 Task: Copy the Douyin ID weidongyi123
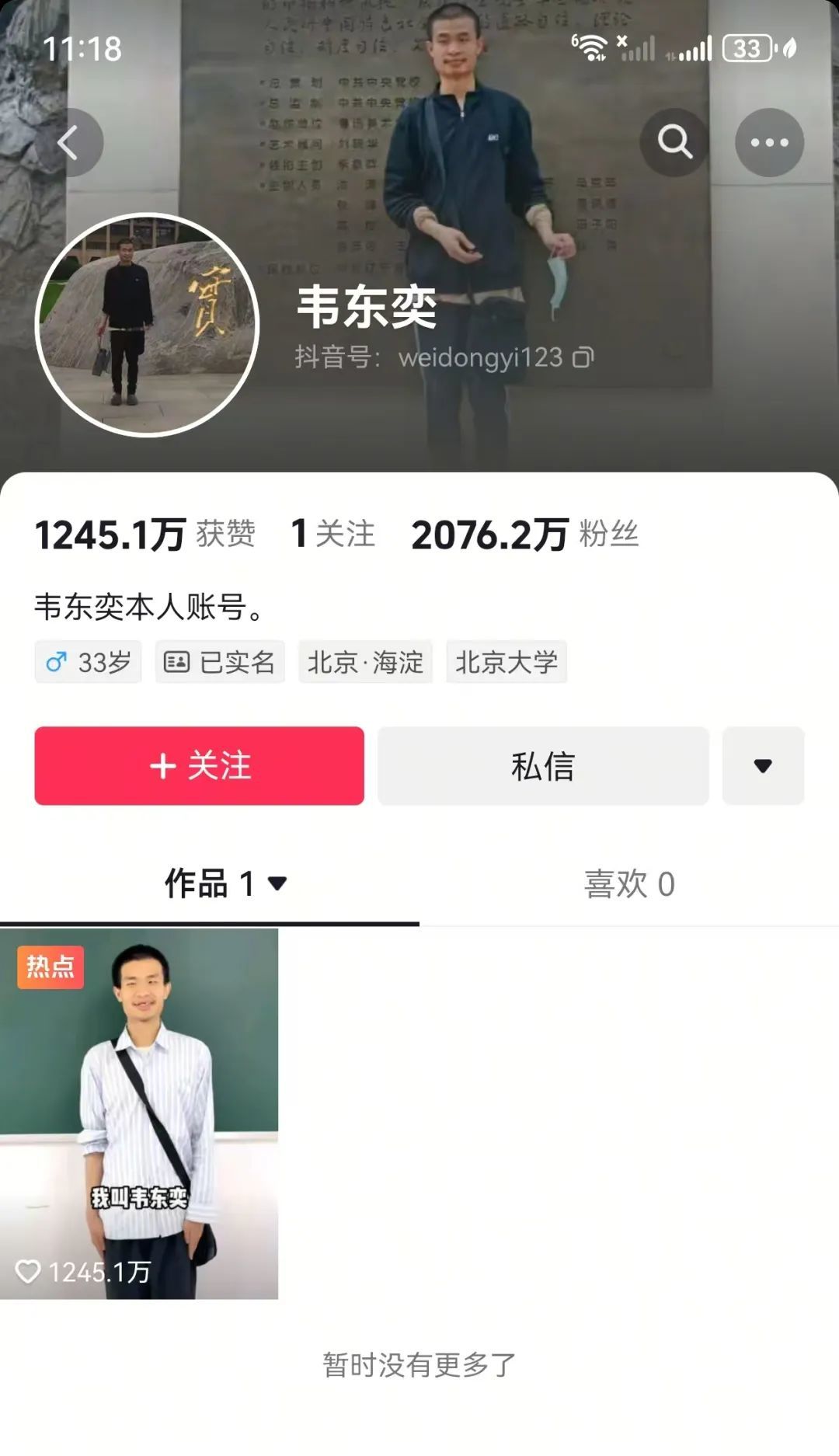coord(583,357)
